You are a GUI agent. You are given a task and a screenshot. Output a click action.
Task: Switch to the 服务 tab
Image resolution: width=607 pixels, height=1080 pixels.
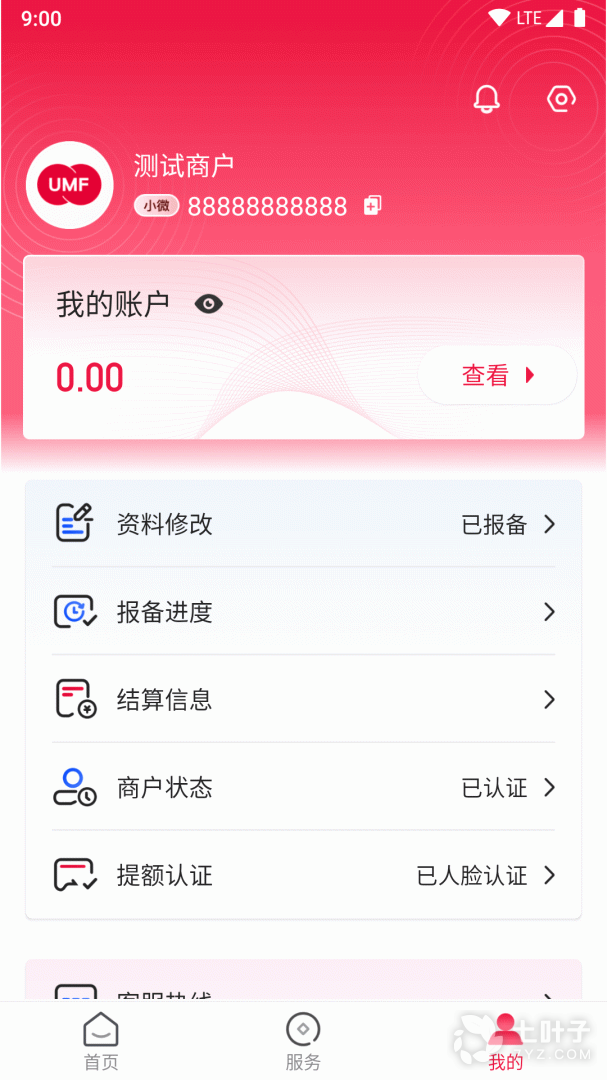(303, 1041)
